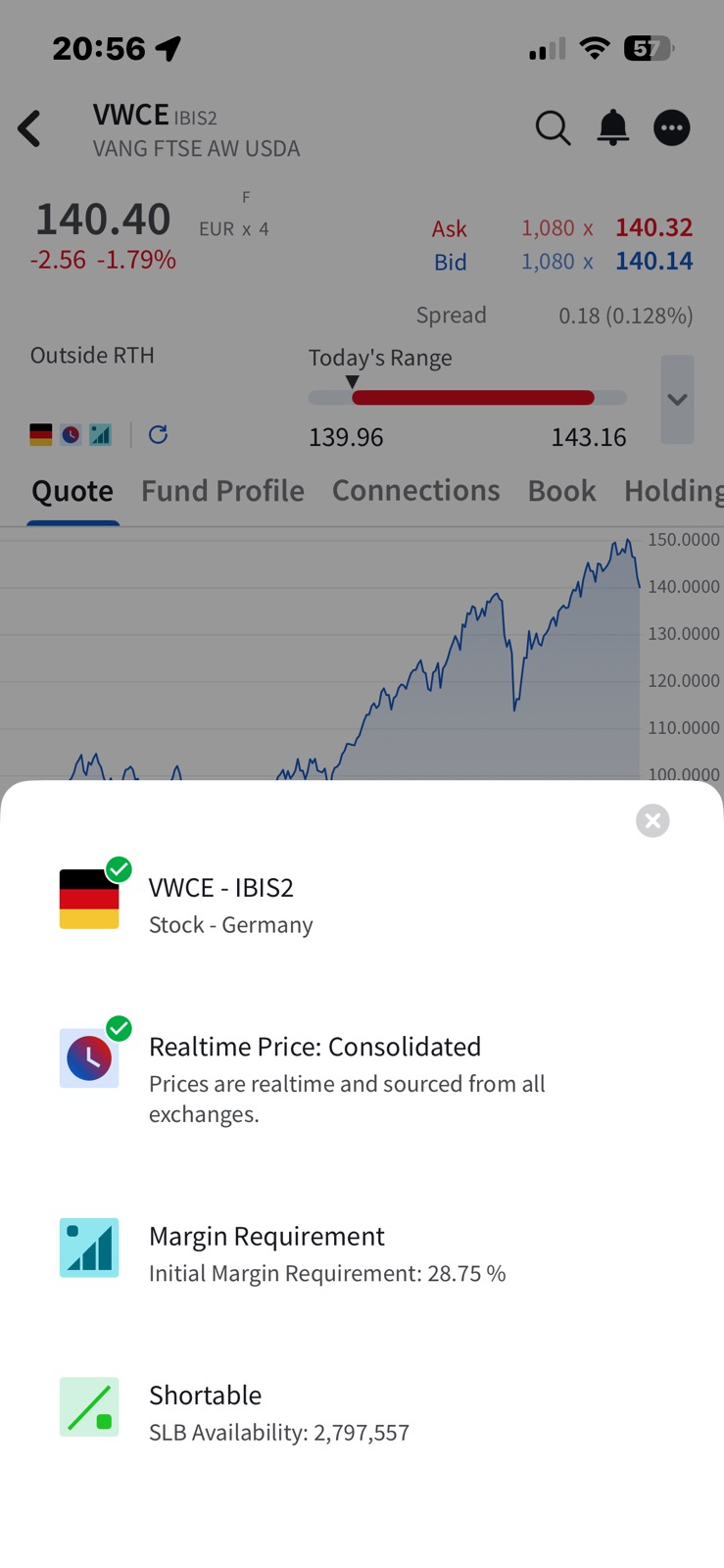
Task: Select the Quote tab
Action: coord(72,490)
